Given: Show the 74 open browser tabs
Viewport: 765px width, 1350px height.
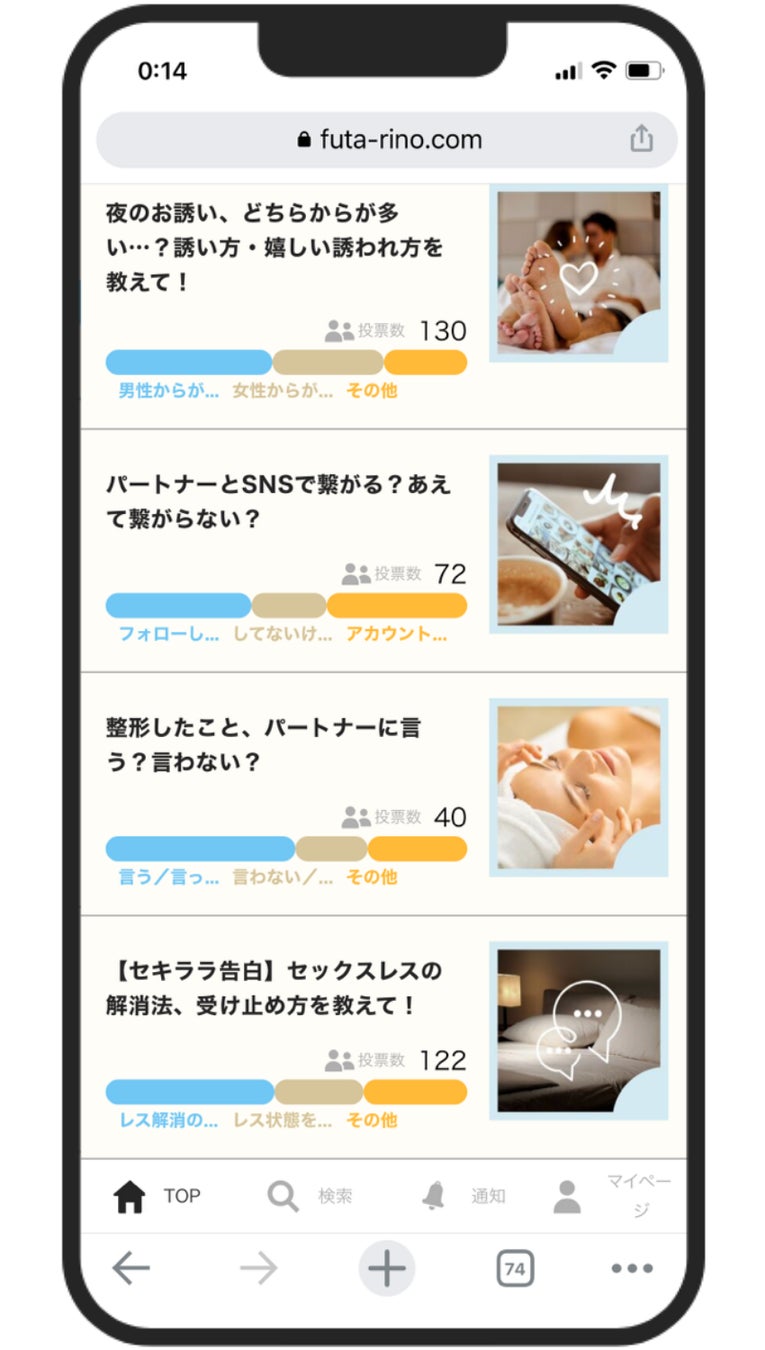Looking at the screenshot, I should click(x=514, y=1269).
